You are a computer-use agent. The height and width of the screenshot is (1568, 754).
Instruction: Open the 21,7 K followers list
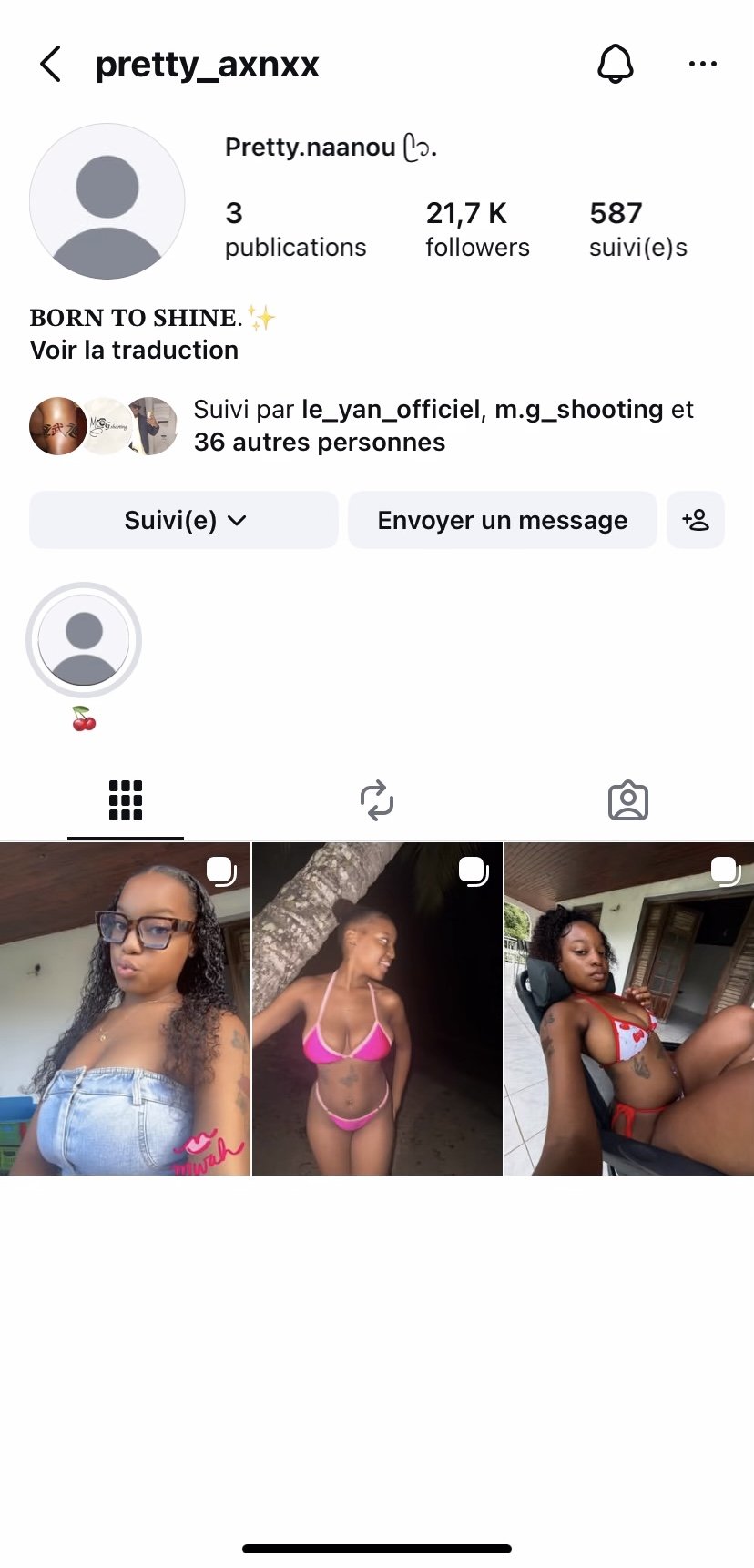[x=477, y=229]
